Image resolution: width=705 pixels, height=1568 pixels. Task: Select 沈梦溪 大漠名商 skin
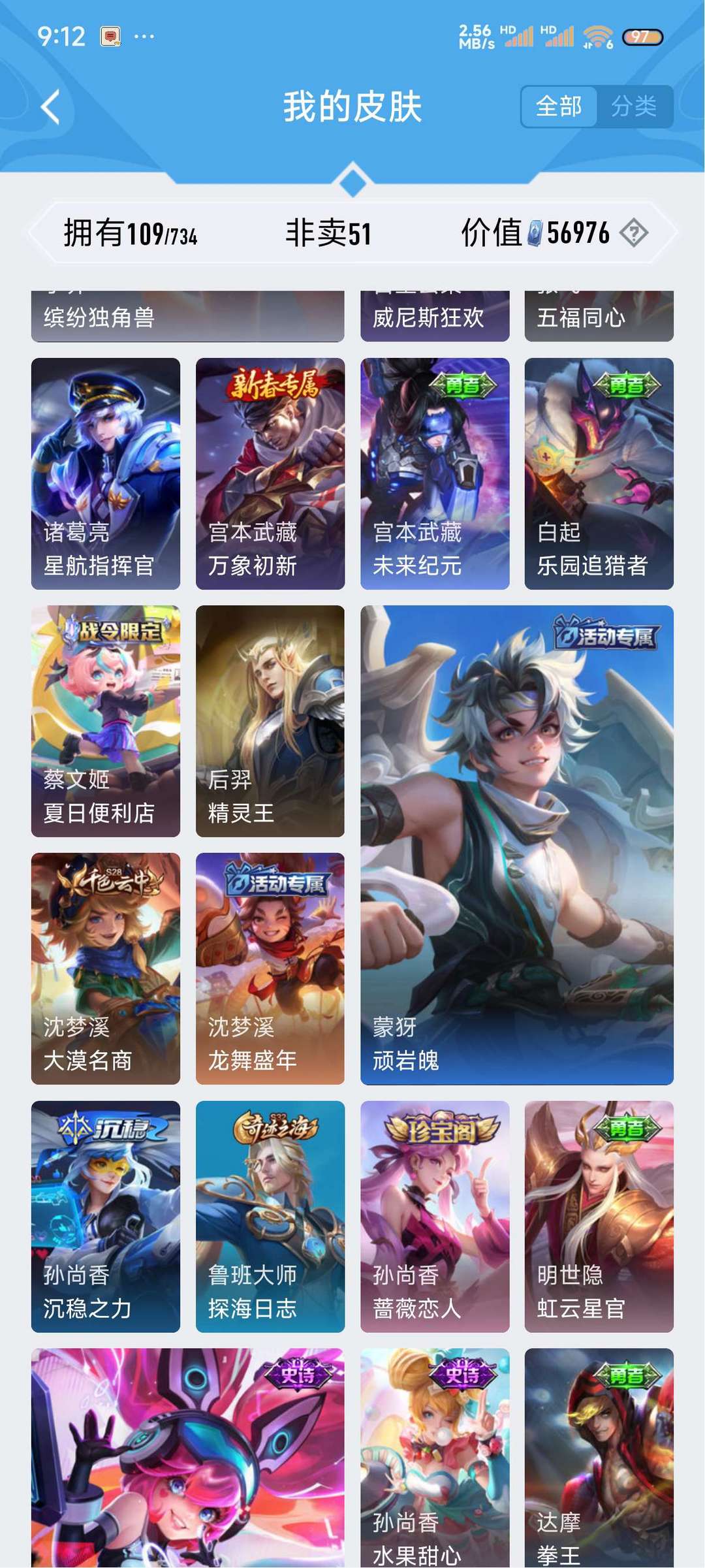[106, 968]
